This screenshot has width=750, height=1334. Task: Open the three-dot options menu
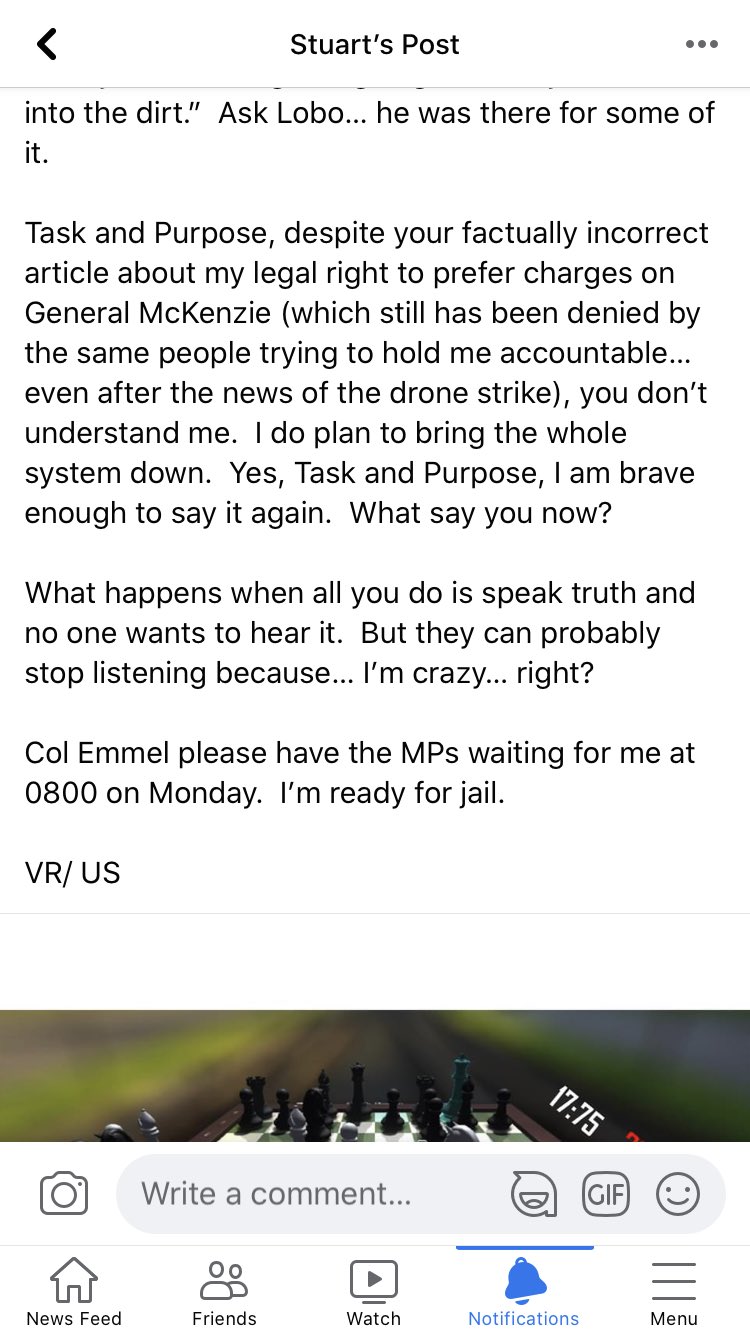tap(701, 44)
